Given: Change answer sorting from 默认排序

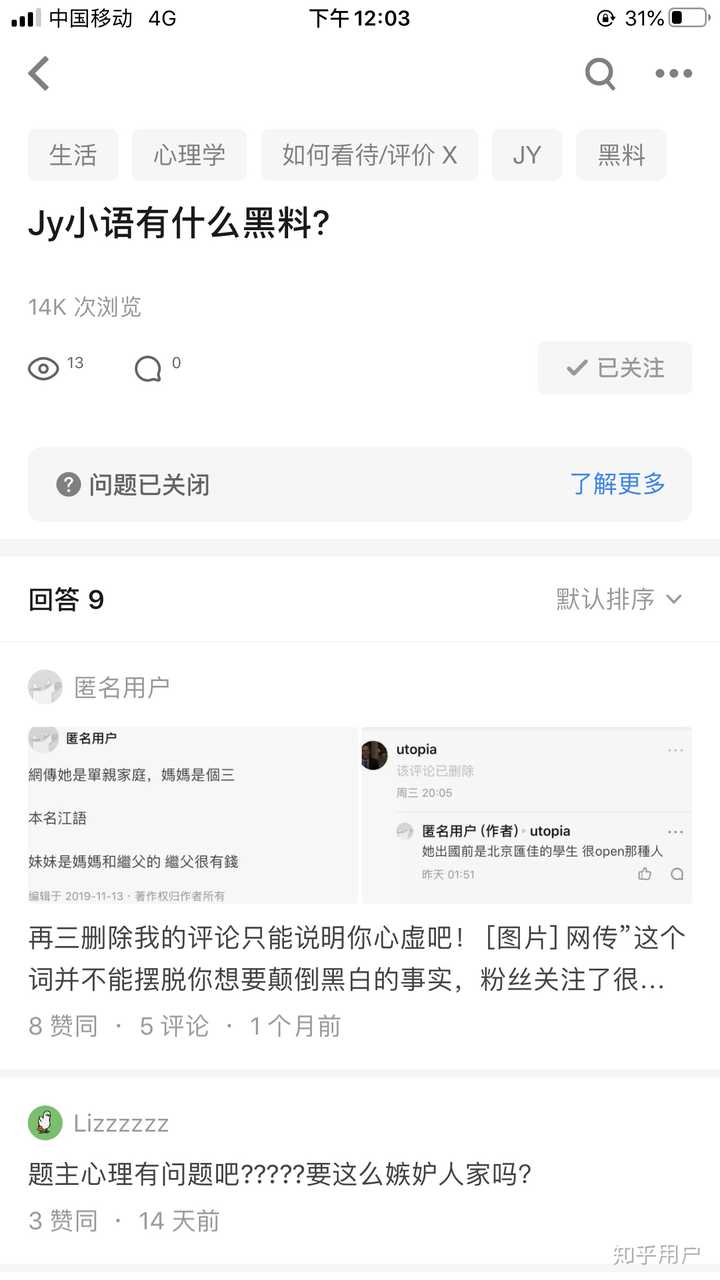Looking at the screenshot, I should point(619,599).
